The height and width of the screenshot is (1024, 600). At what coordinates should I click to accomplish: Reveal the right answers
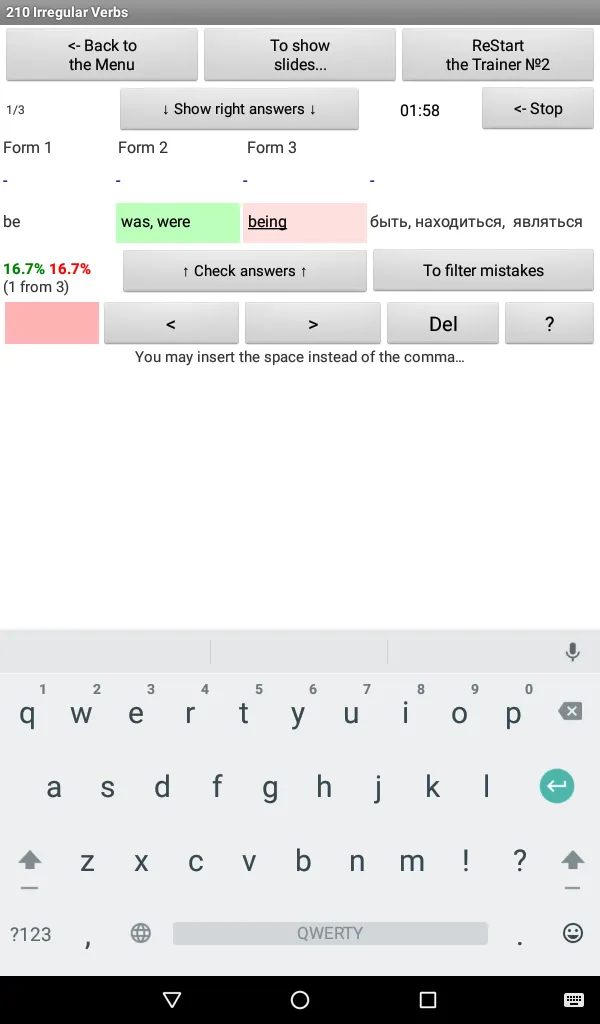239,109
